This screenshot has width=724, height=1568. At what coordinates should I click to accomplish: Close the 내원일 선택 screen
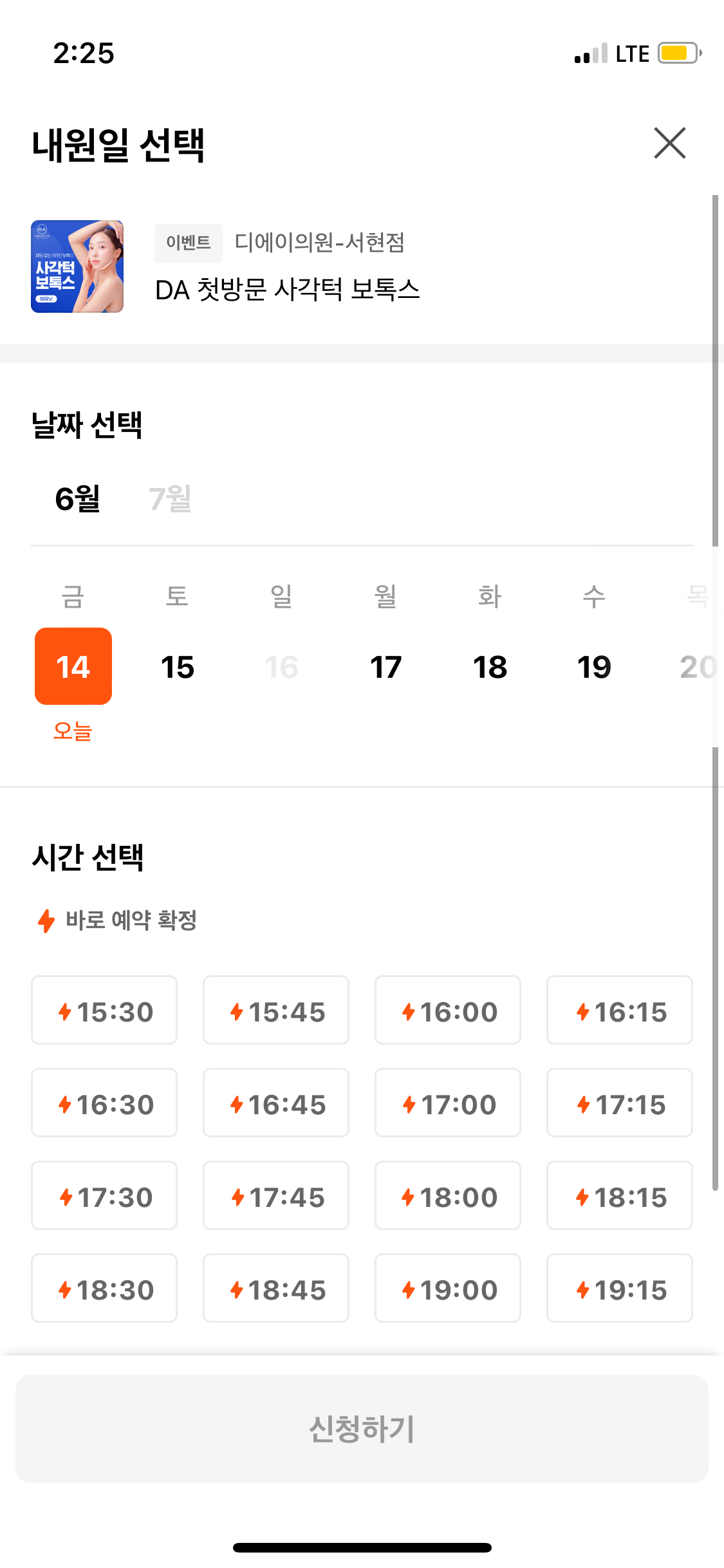(x=670, y=143)
